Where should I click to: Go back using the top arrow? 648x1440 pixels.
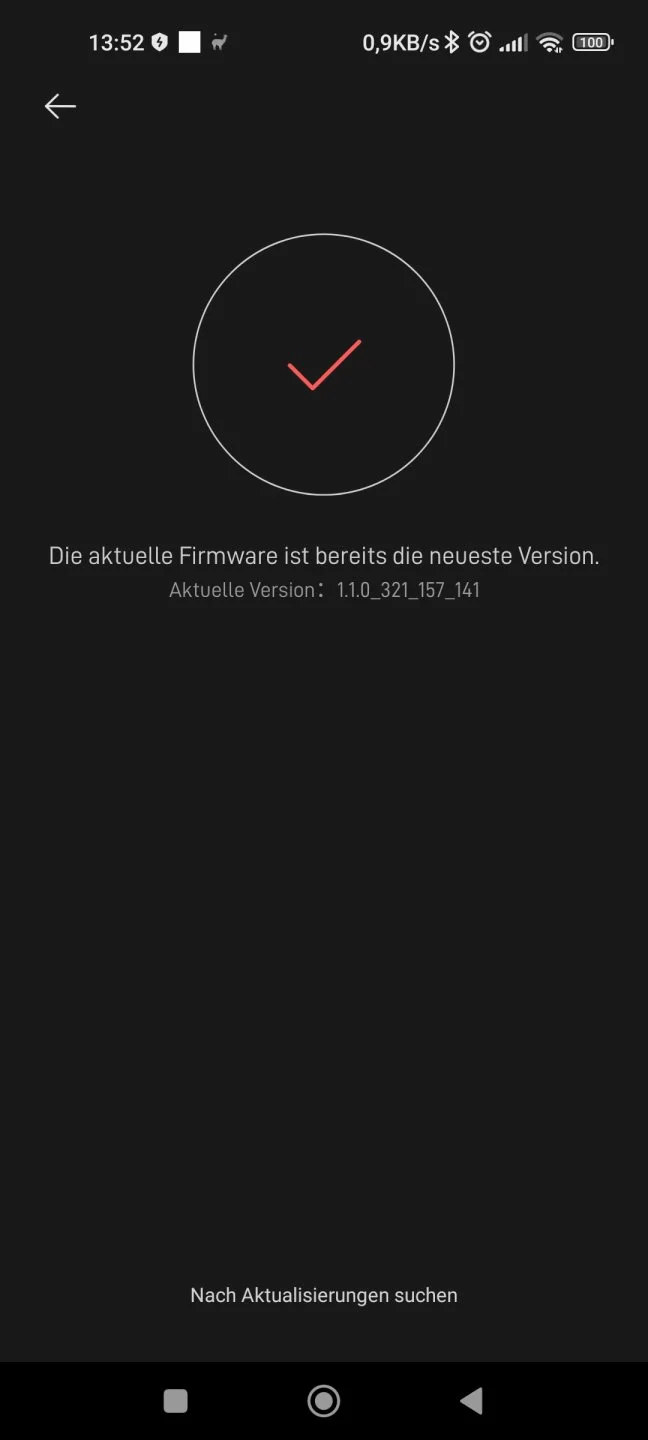[x=60, y=106]
